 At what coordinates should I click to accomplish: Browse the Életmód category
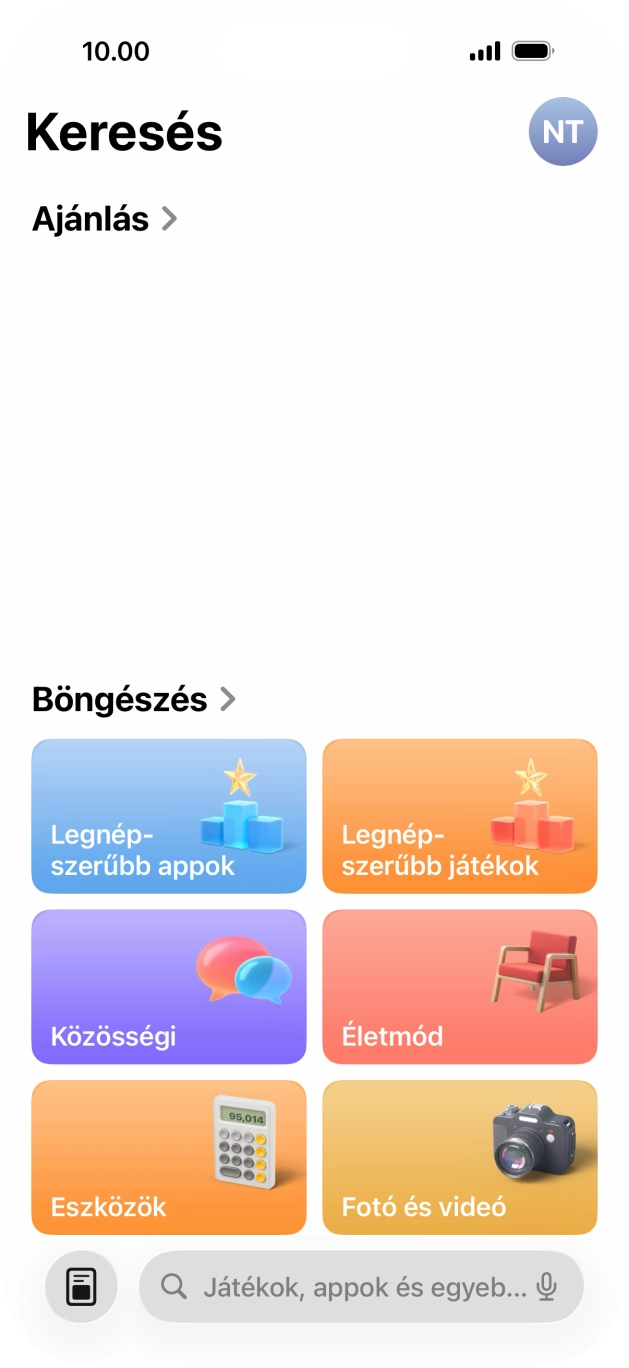460,987
